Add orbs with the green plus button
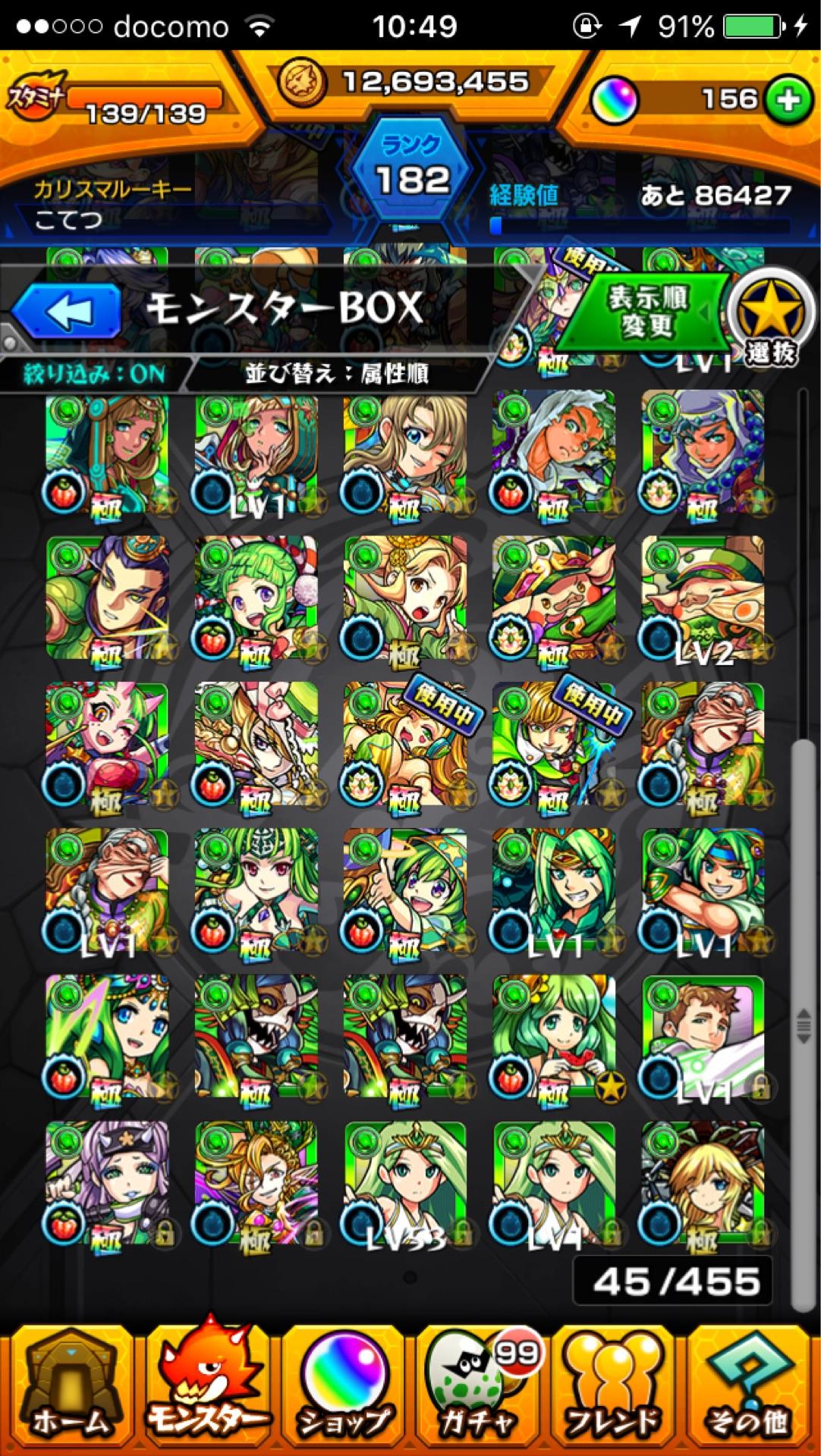The image size is (821, 1456). 788,101
